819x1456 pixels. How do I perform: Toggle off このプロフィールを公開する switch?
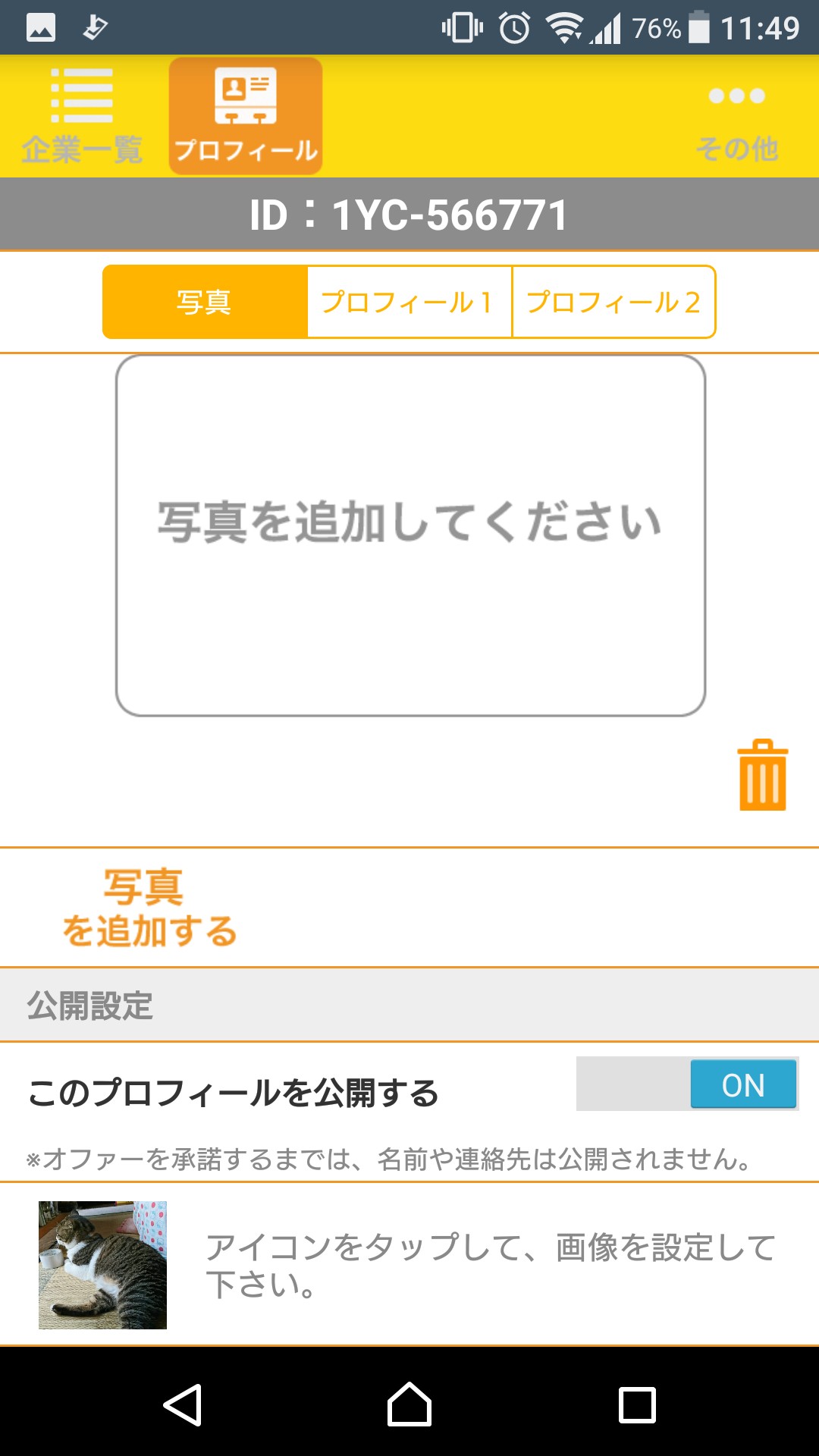click(x=686, y=1084)
